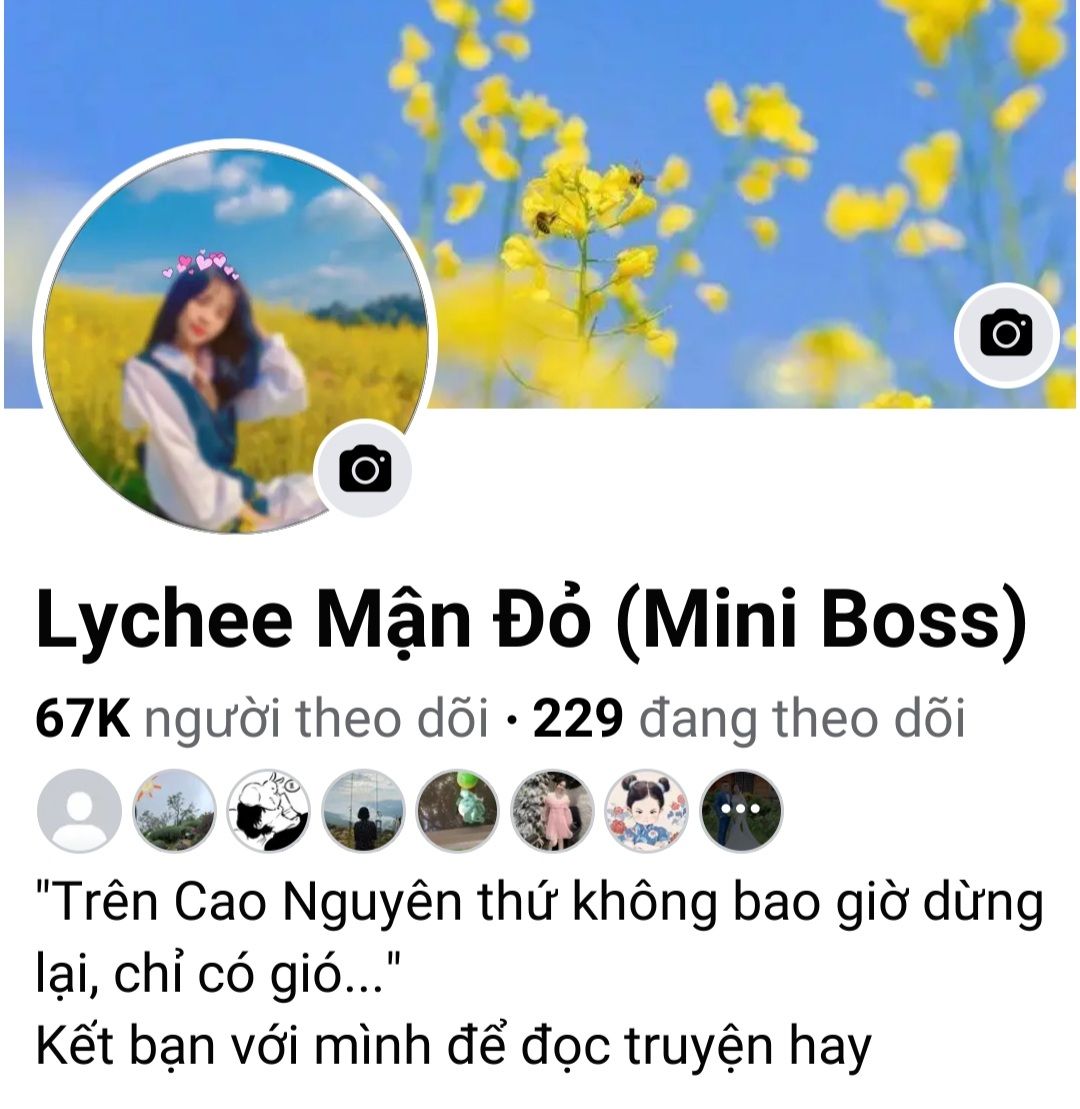
Task: View the 67K người theo dõi list
Action: coord(261,718)
